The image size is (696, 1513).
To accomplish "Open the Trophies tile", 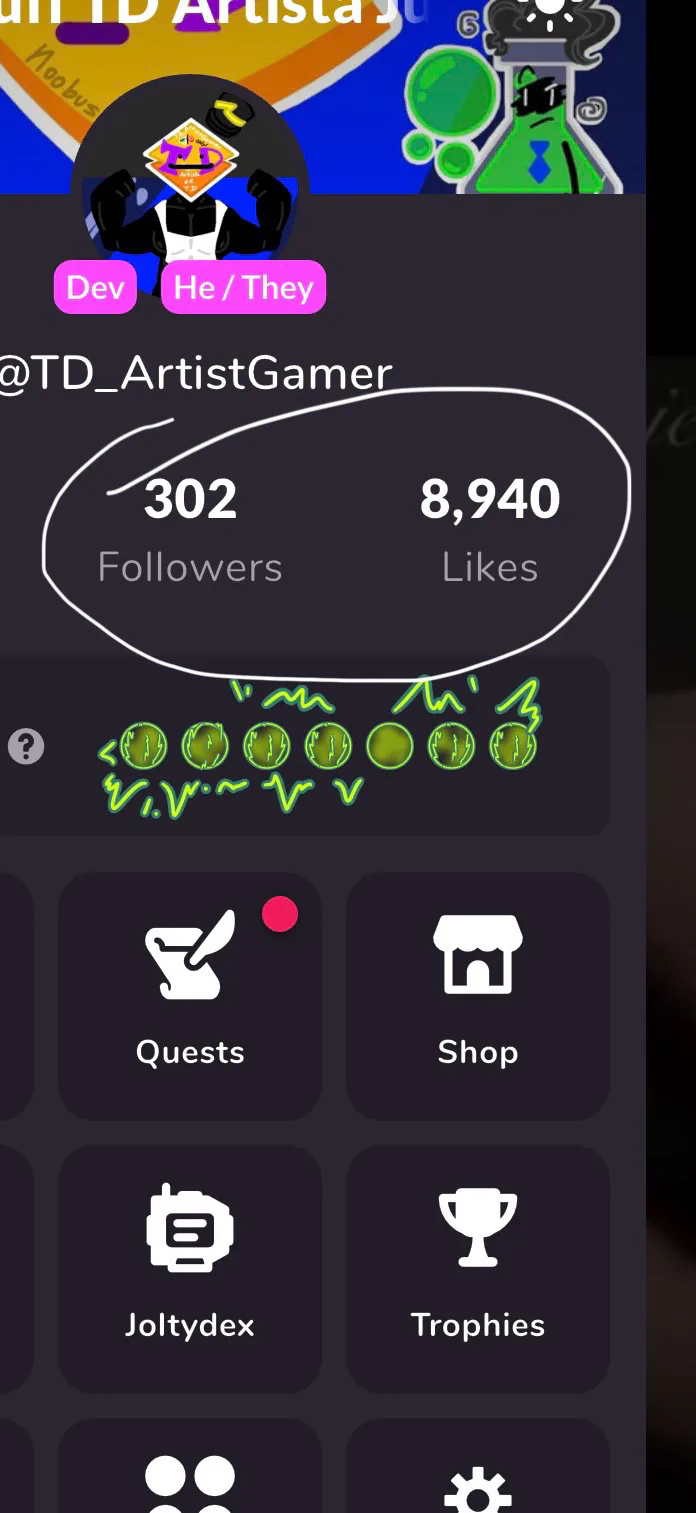I will click(x=478, y=1269).
